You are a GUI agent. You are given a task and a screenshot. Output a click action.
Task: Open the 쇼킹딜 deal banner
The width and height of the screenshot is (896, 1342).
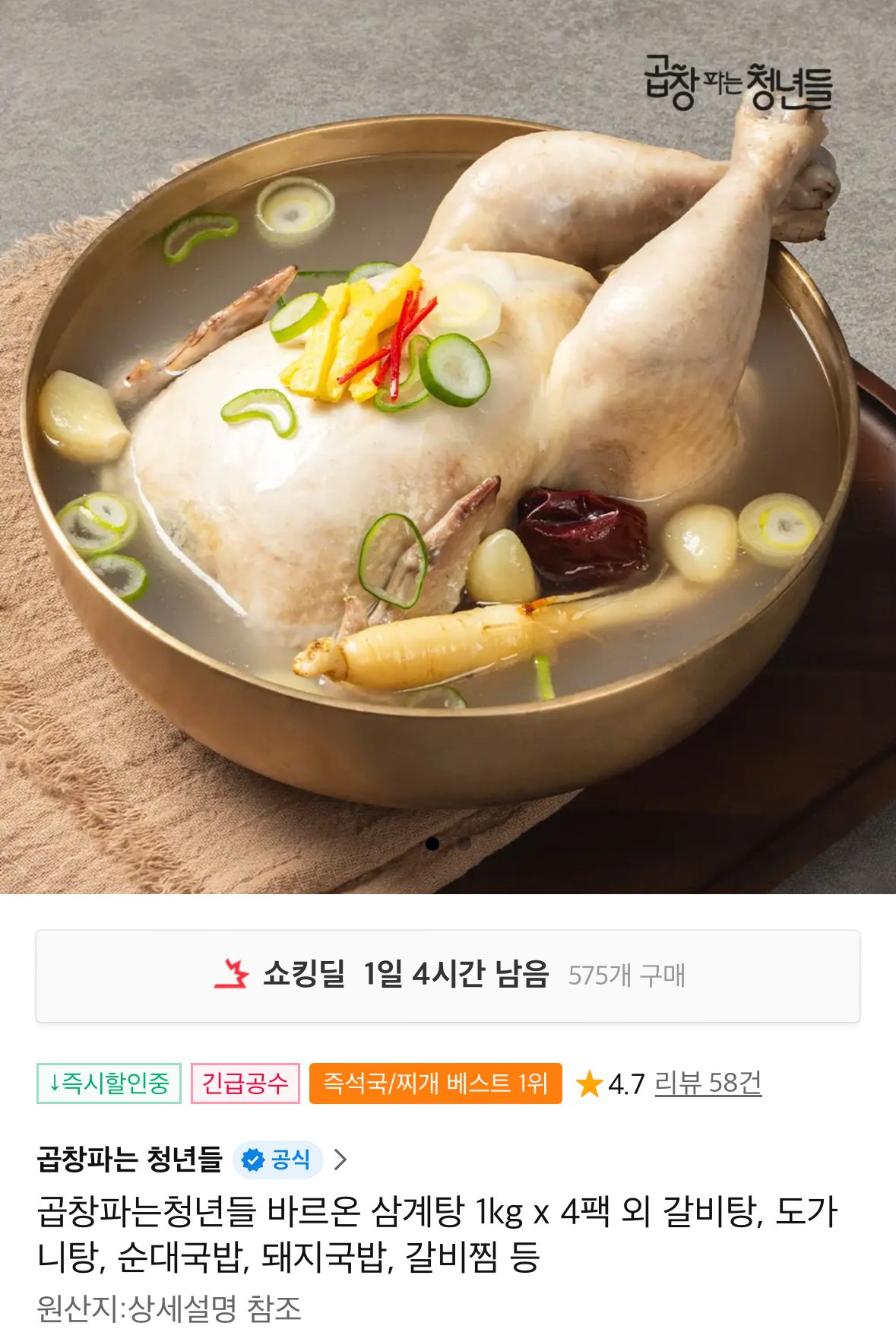pos(448,976)
